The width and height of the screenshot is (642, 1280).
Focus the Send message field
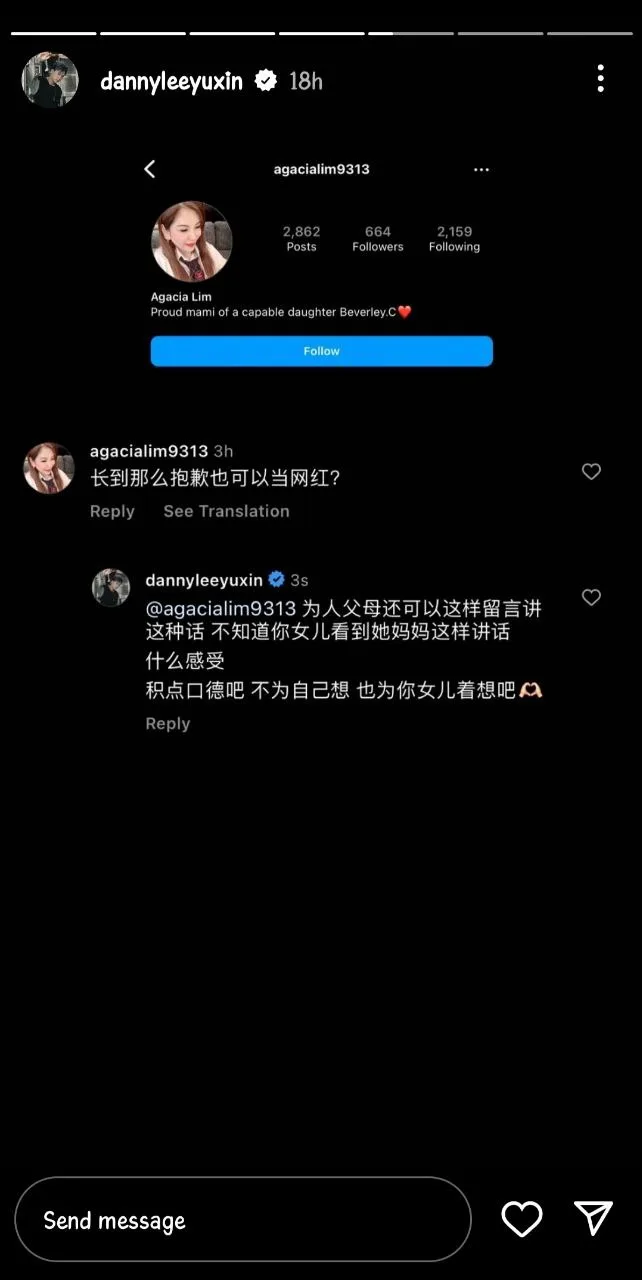(x=242, y=1220)
